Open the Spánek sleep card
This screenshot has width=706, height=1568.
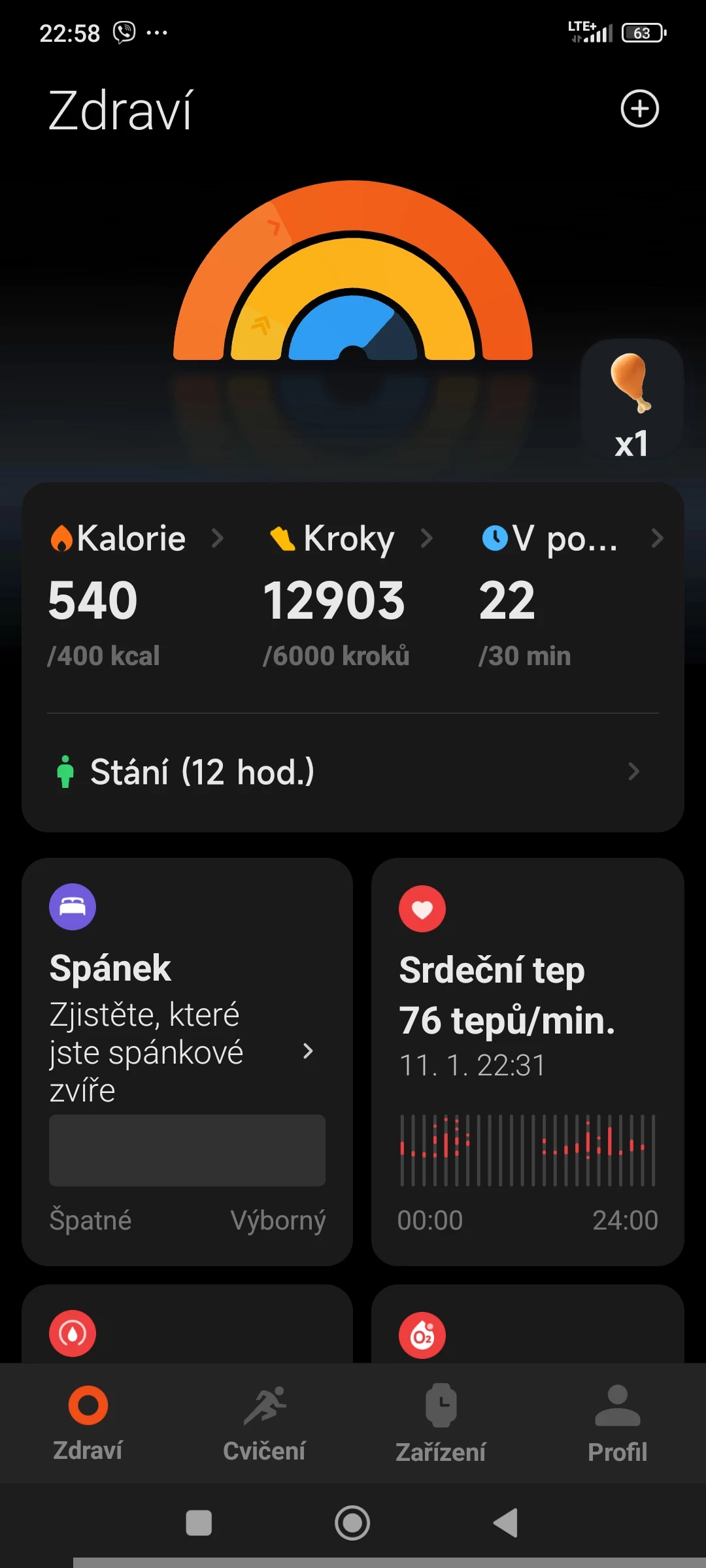(x=187, y=1062)
